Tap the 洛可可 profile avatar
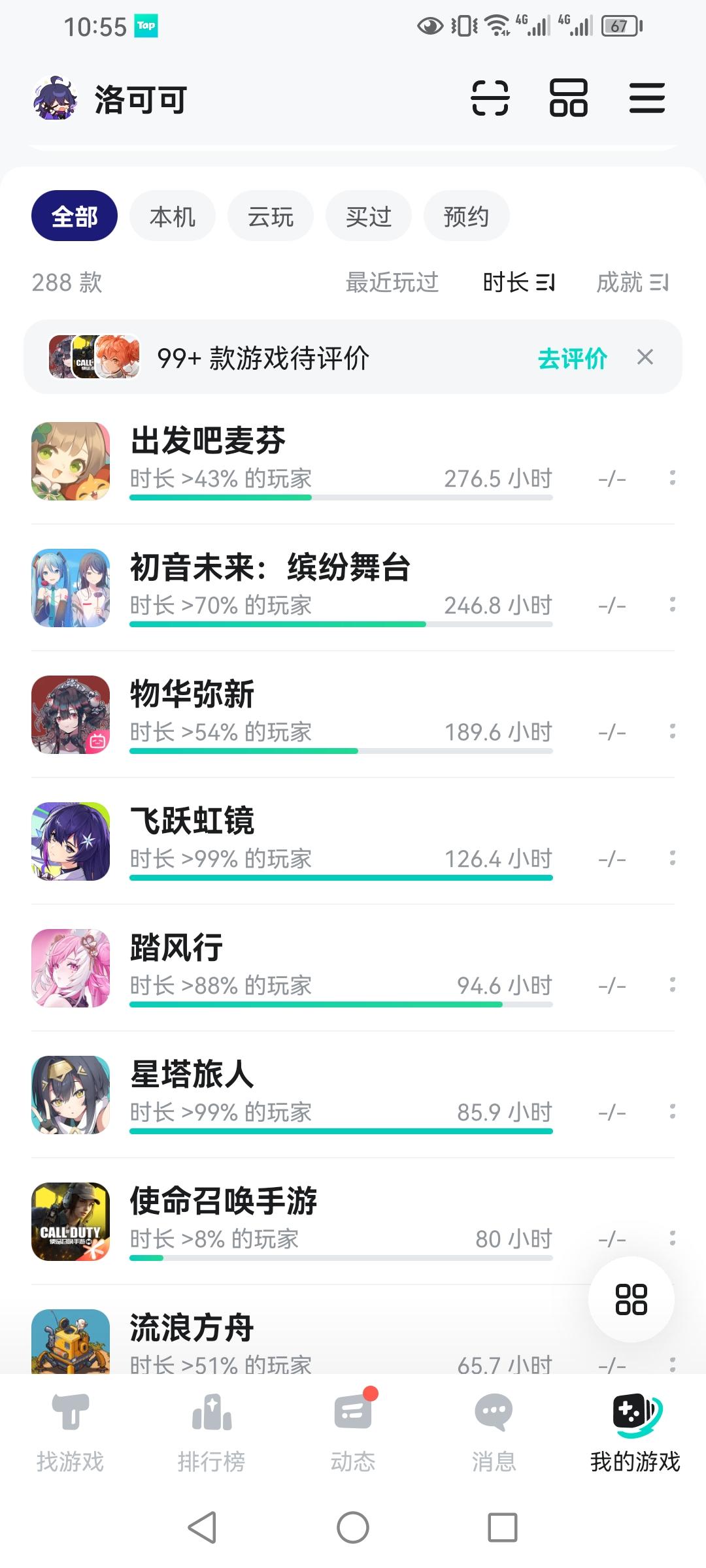This screenshot has width=706, height=1568. point(56,99)
